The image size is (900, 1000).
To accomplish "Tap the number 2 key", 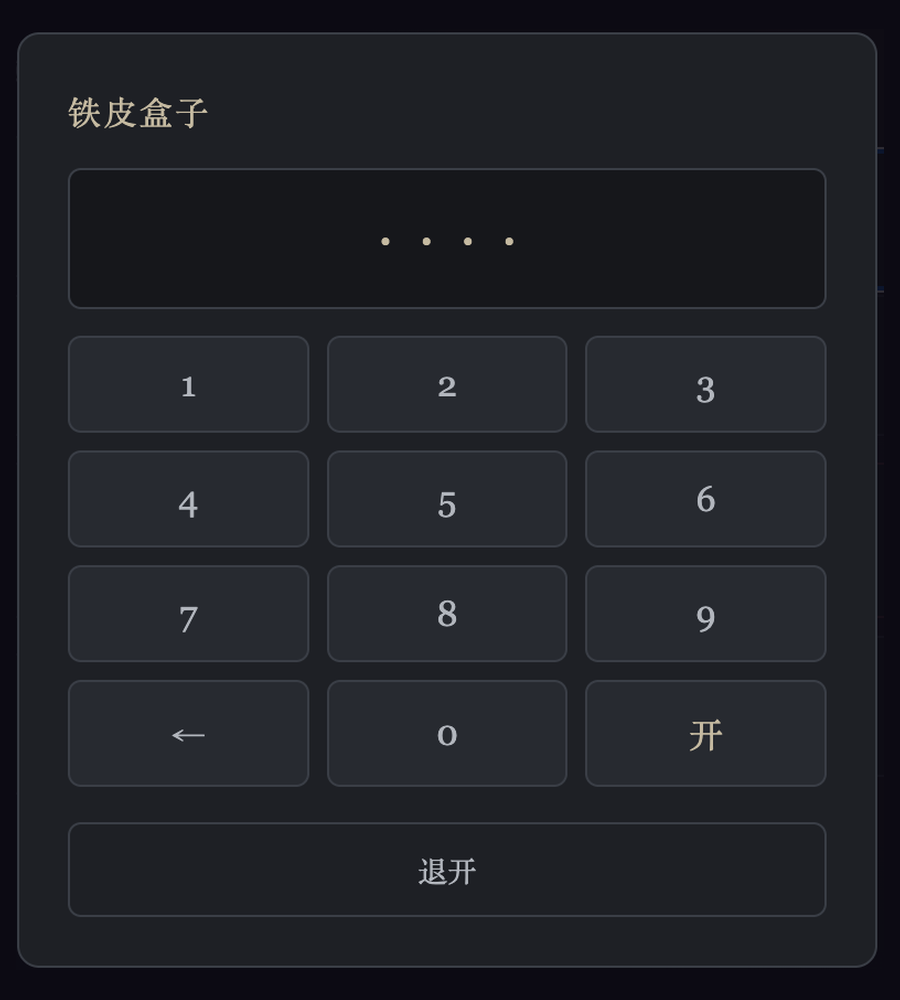I will 447,385.
